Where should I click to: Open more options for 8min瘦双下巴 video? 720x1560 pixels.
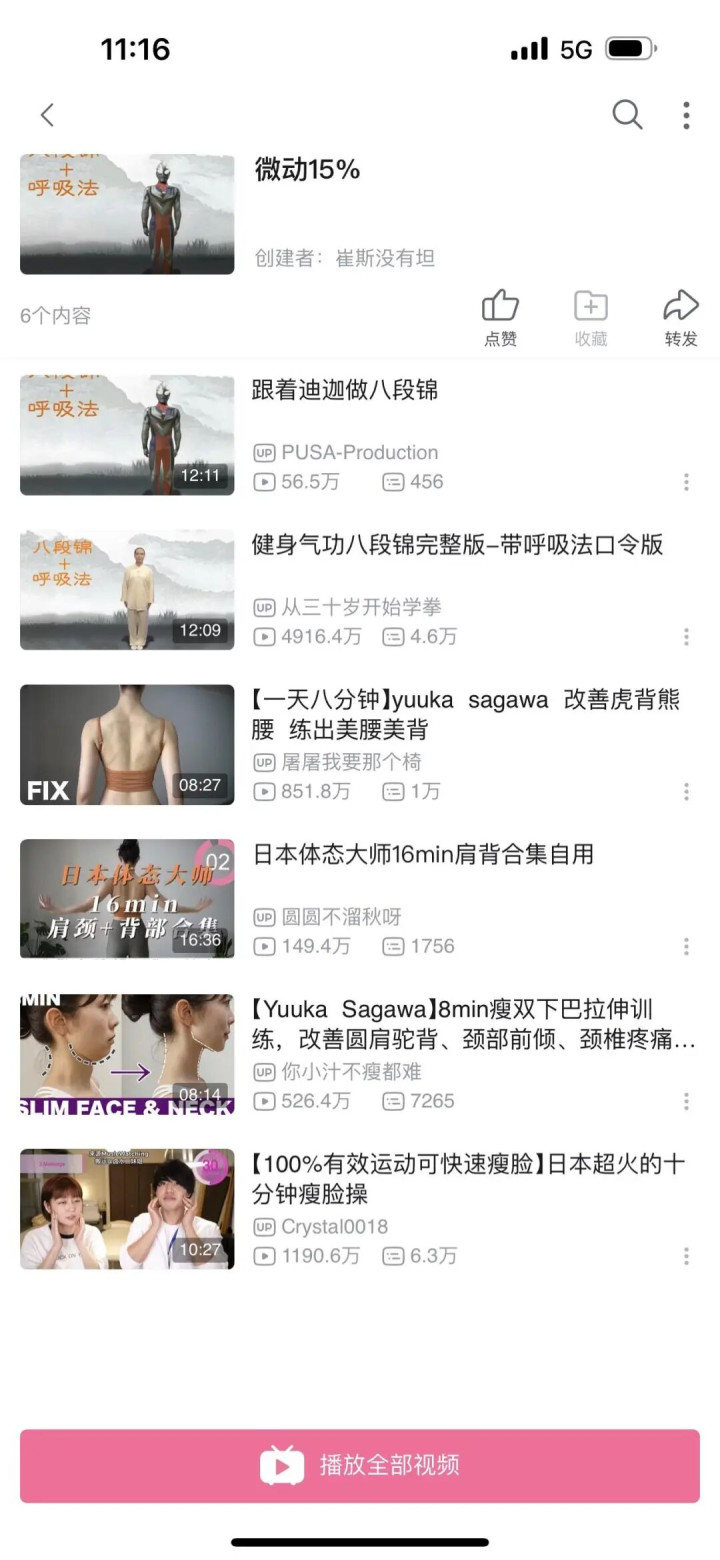(686, 1101)
